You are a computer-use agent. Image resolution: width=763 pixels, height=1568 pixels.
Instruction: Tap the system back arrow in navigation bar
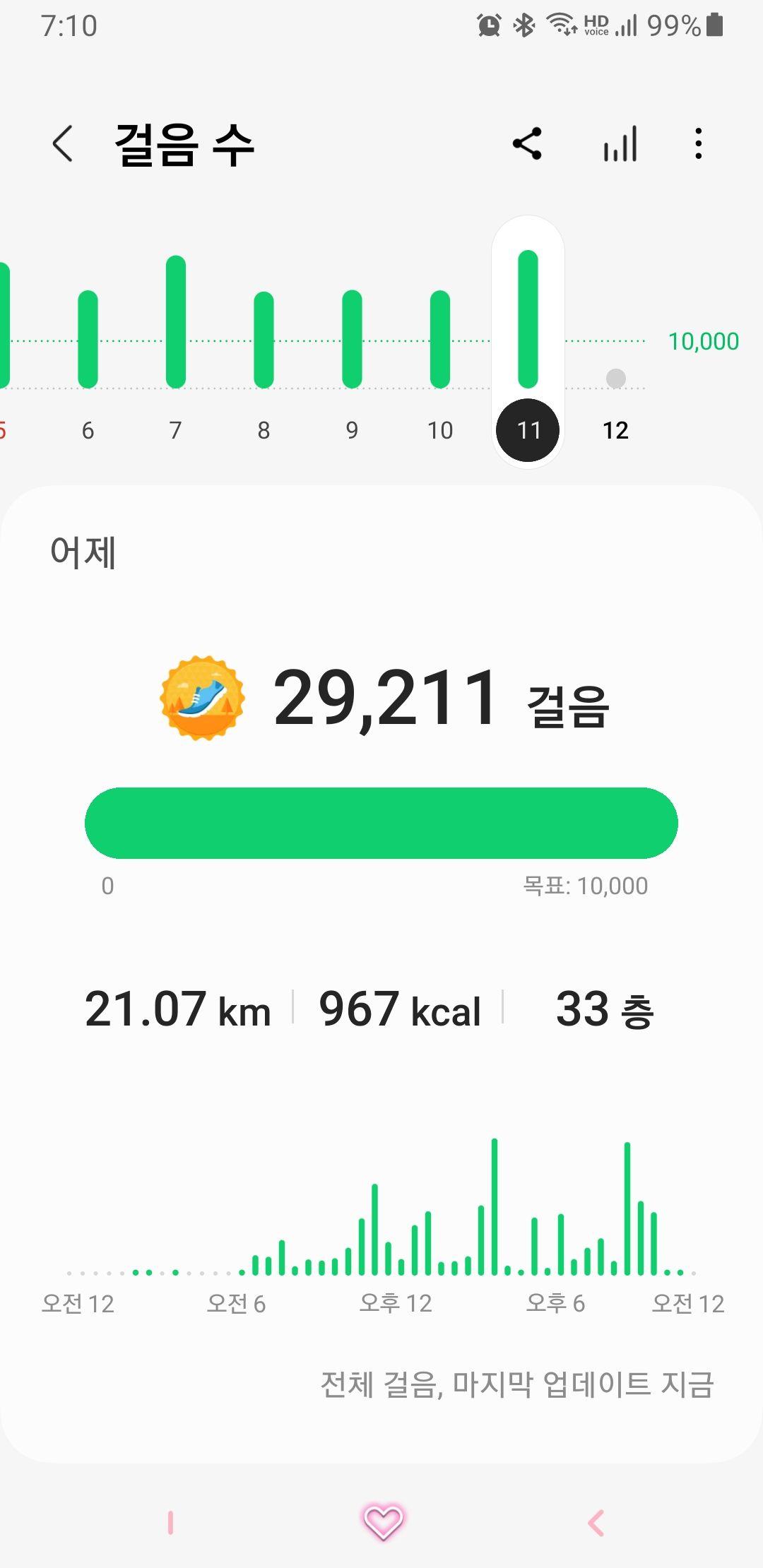(x=596, y=1523)
